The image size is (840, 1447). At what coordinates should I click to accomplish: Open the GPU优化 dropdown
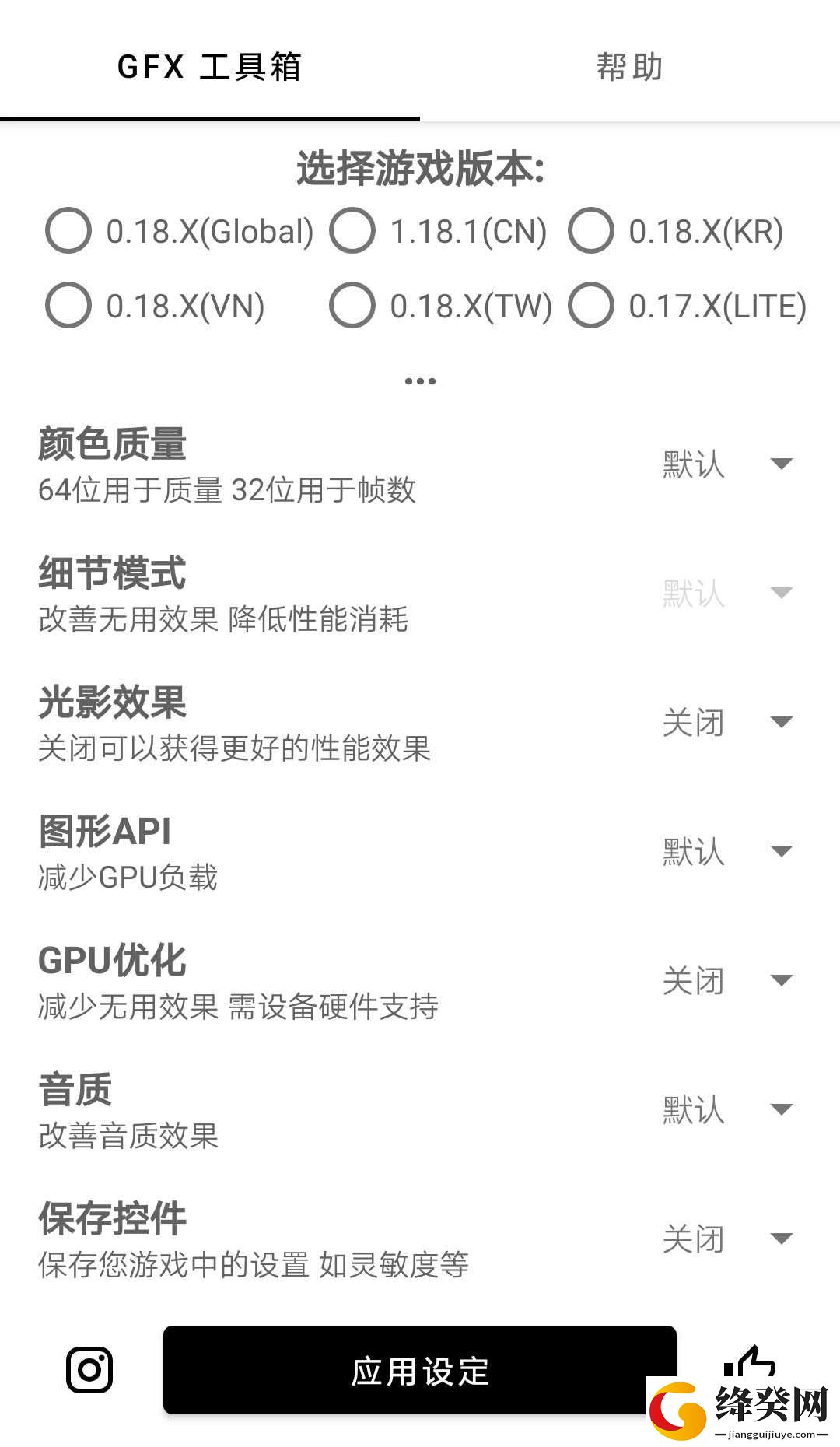[x=728, y=981]
